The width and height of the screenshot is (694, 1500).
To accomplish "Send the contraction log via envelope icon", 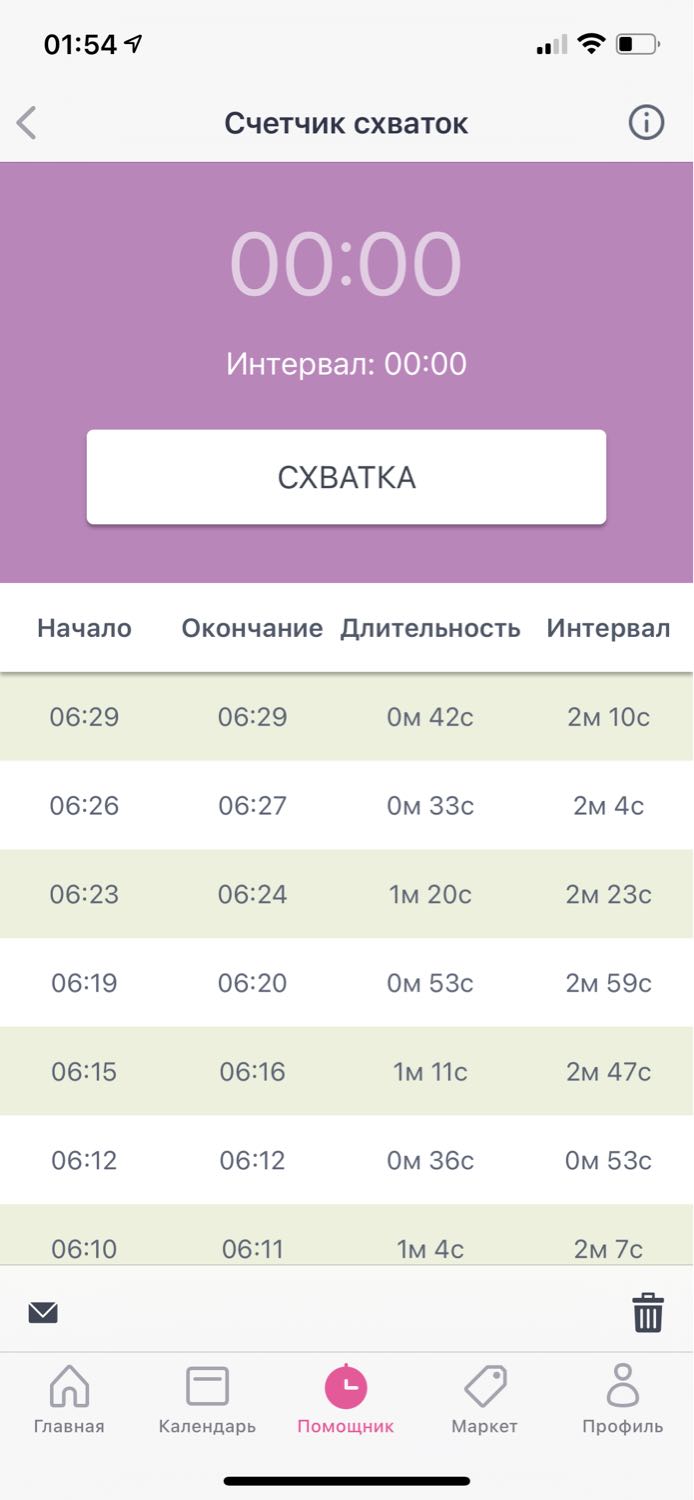I will tap(43, 1313).
